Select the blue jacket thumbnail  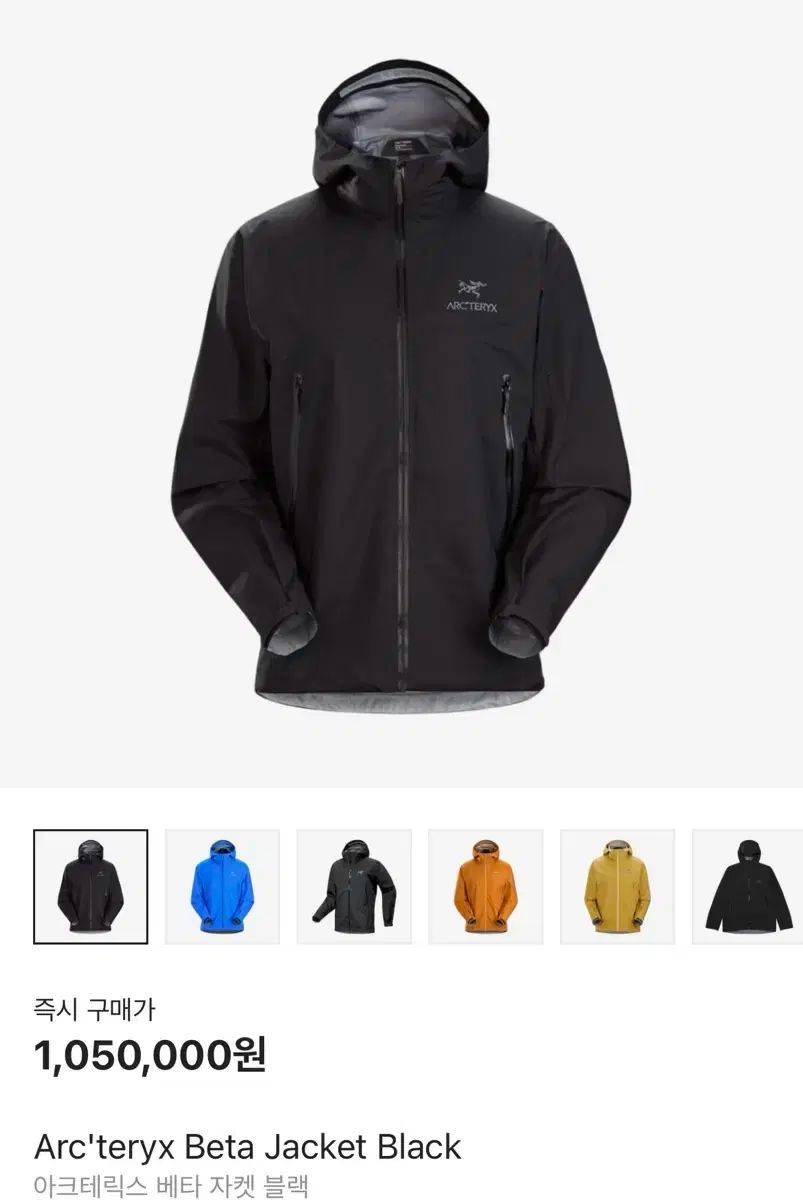[x=222, y=886]
